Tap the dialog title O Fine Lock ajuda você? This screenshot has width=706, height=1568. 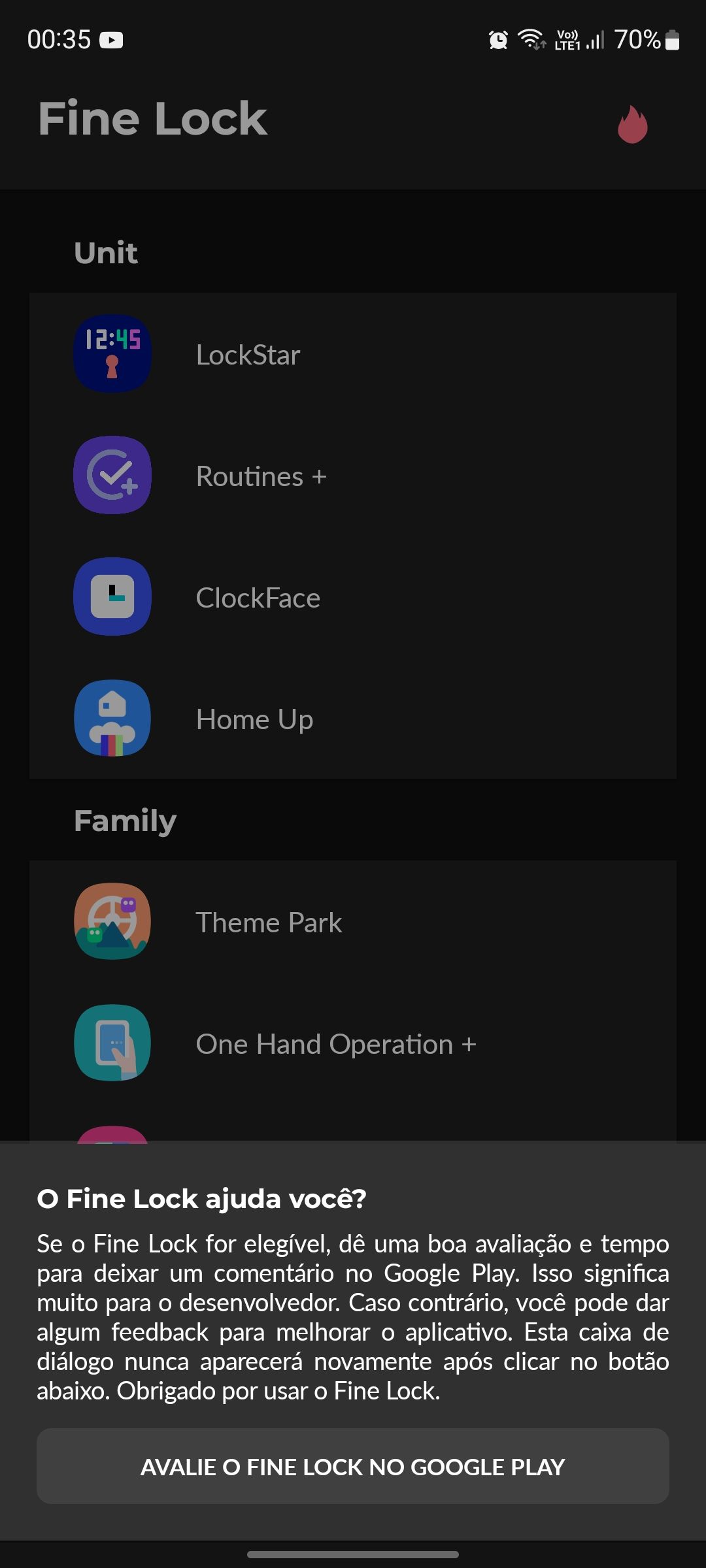201,1199
